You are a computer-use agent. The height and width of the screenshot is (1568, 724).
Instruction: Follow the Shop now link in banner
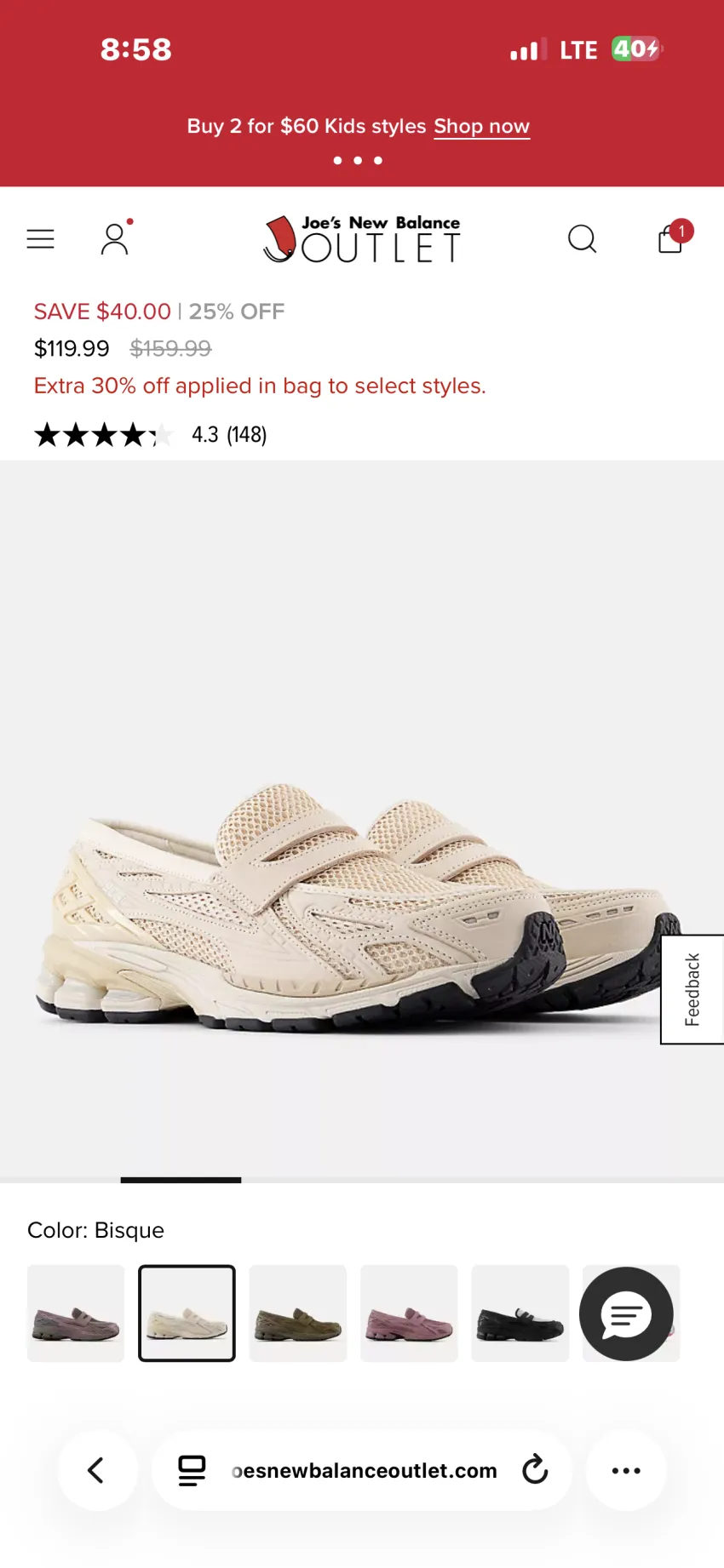click(x=482, y=126)
